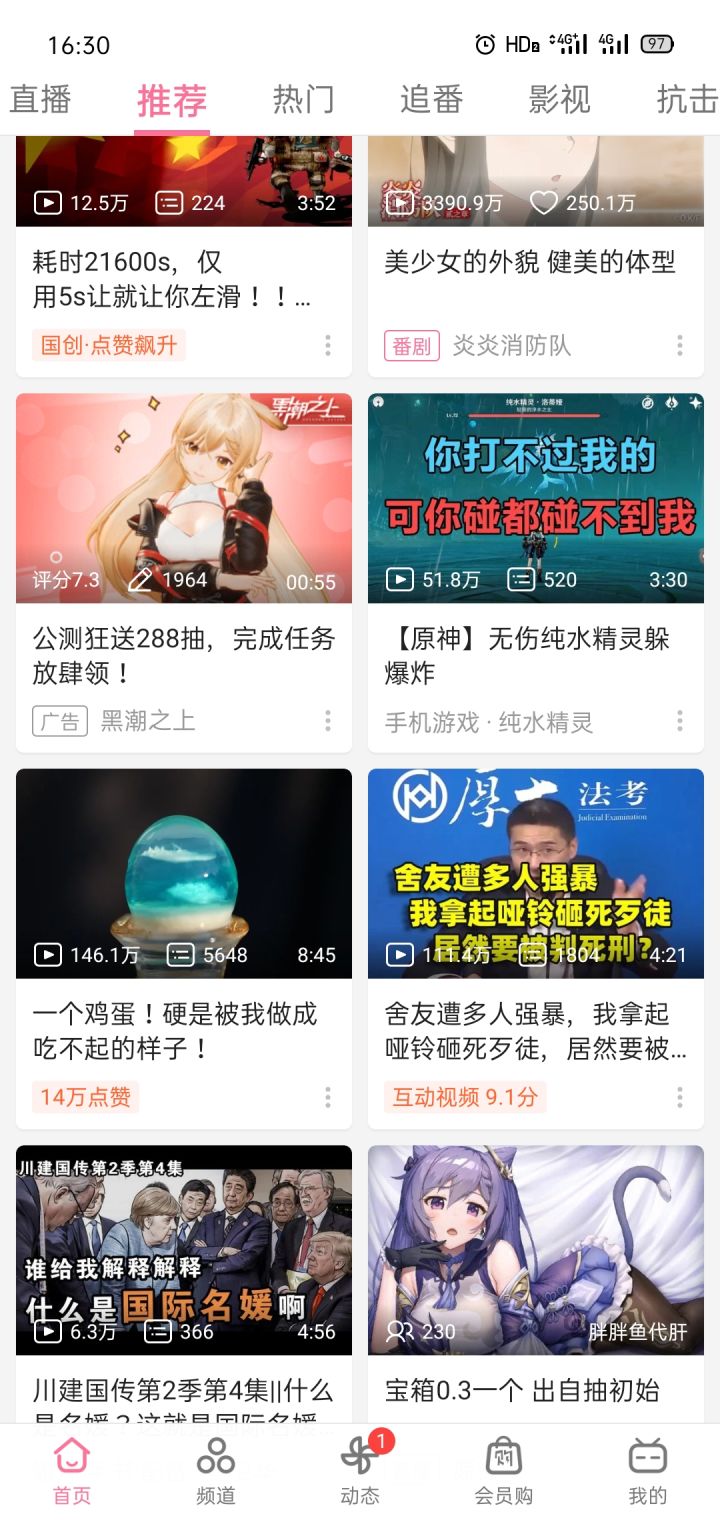Open the 舍友遭多人强暴 interactive video card
The image size is (720, 1520).
coord(536,948)
